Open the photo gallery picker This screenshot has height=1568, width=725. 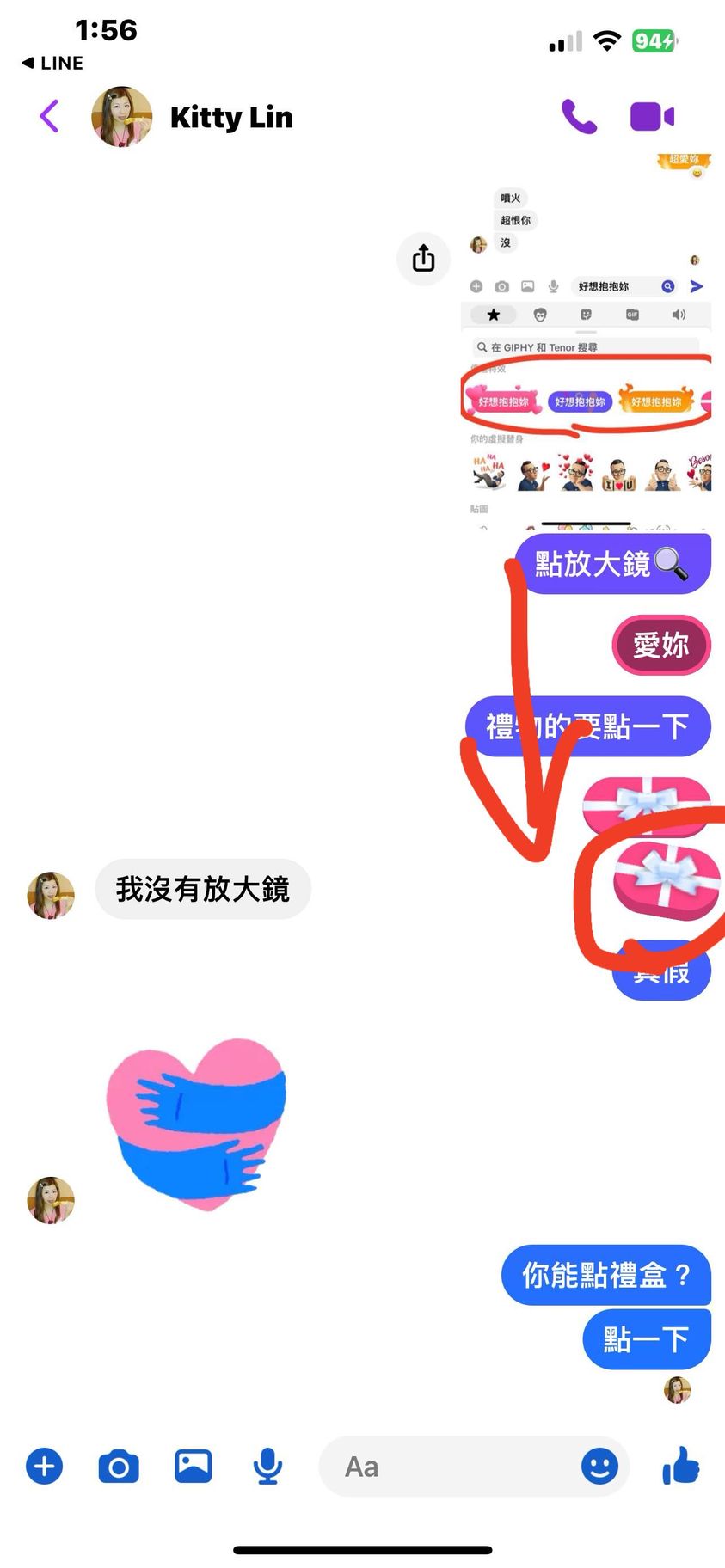coord(194,1466)
